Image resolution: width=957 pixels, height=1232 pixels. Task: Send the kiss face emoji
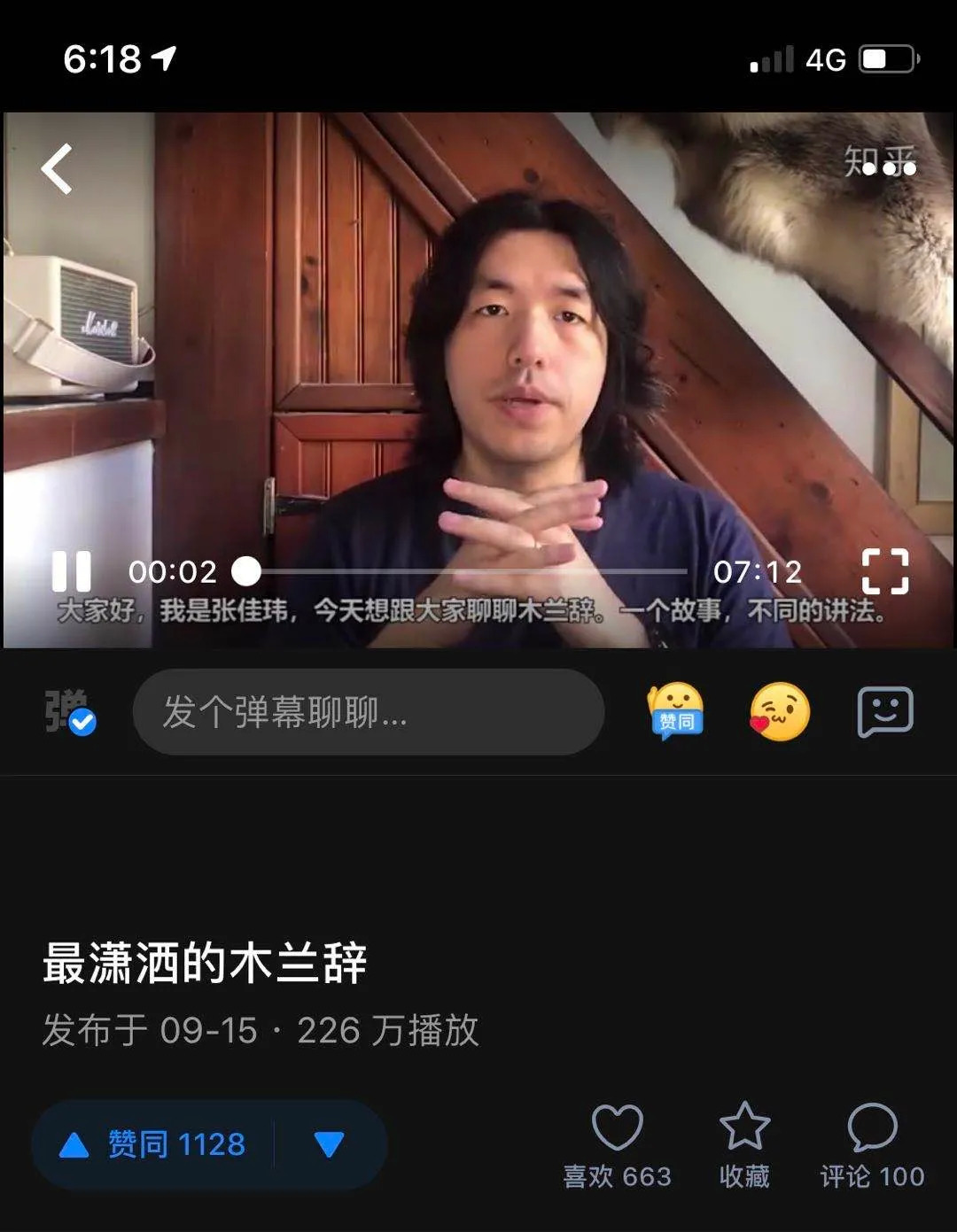tap(780, 711)
